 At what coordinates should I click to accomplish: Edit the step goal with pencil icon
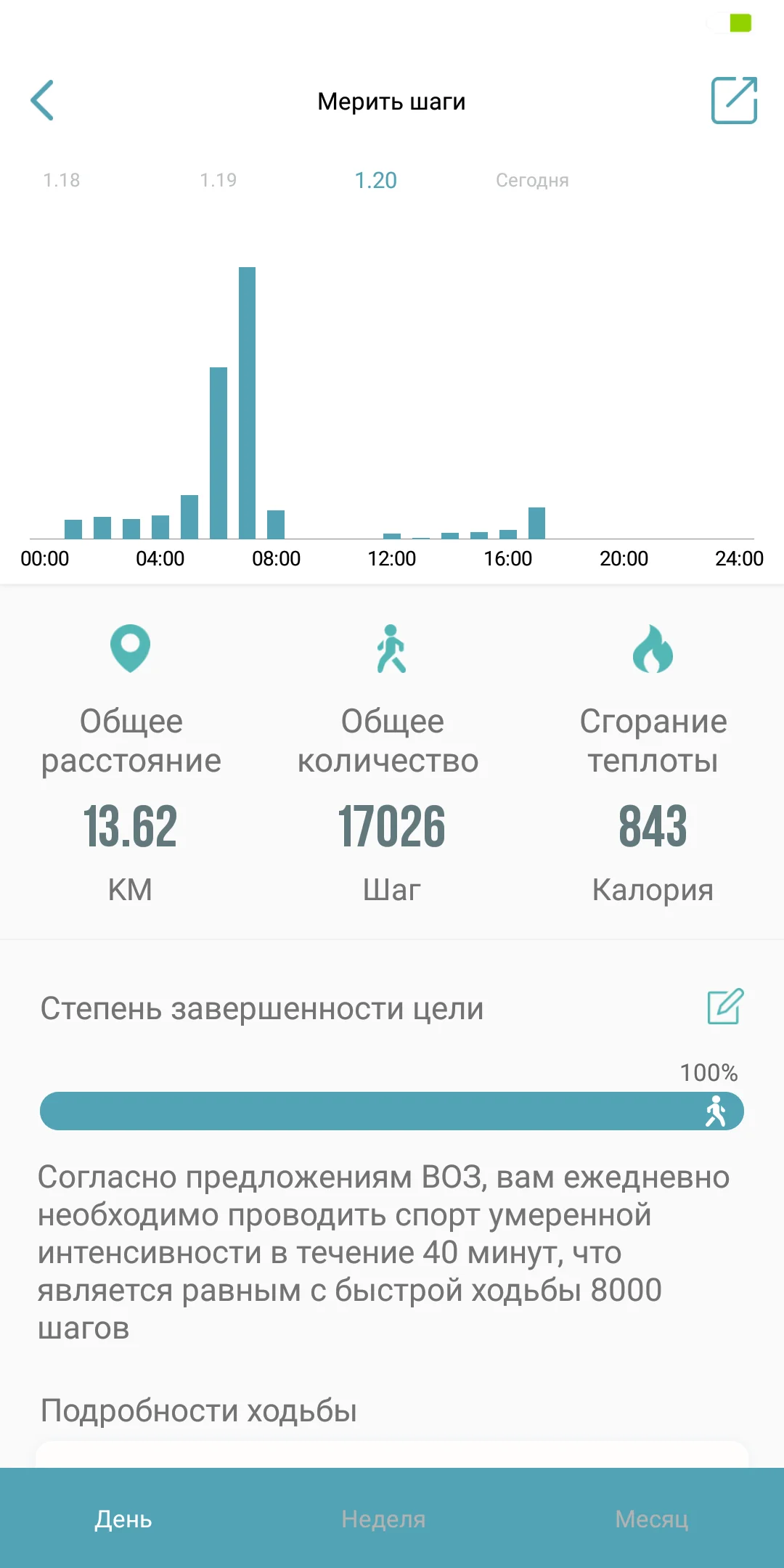tap(726, 1006)
